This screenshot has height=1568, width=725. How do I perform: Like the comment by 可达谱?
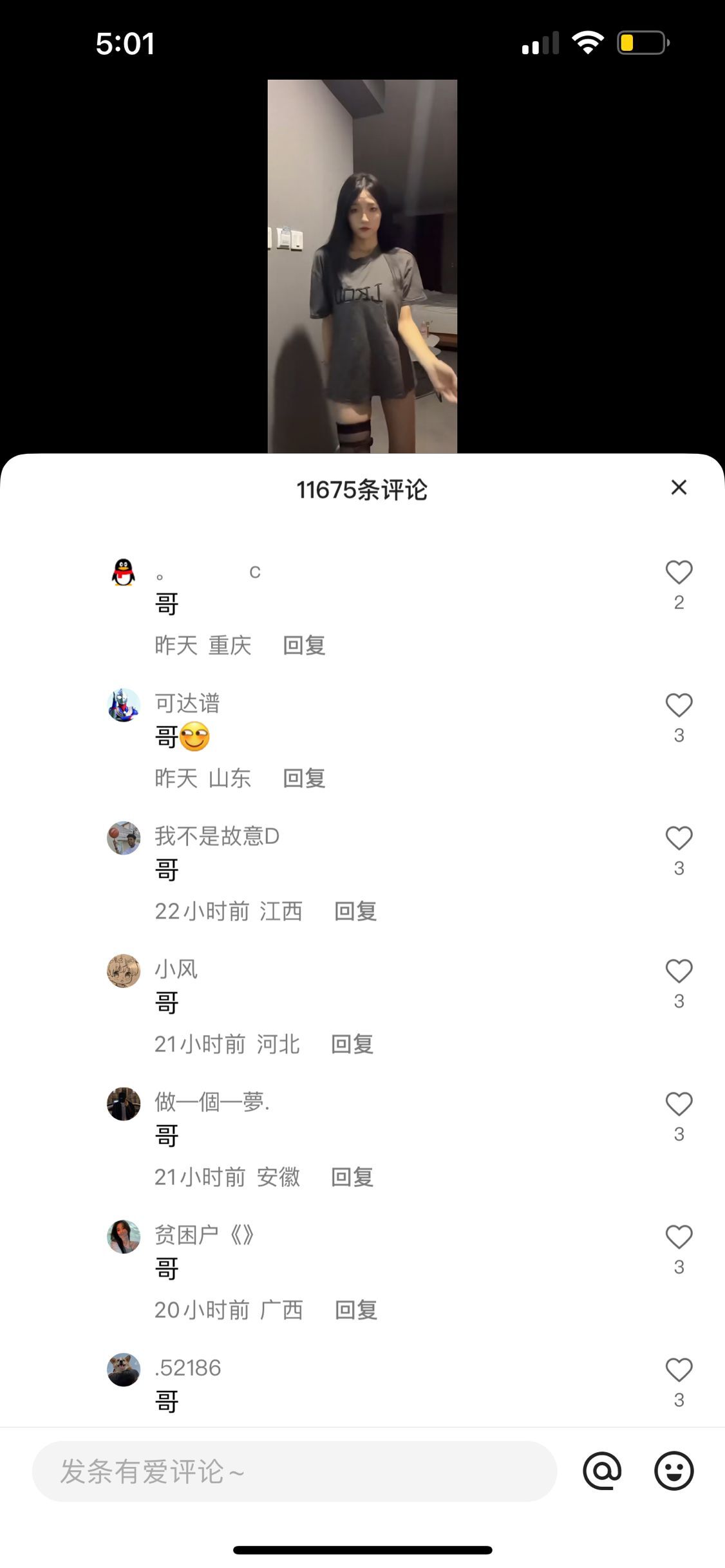[x=679, y=705]
